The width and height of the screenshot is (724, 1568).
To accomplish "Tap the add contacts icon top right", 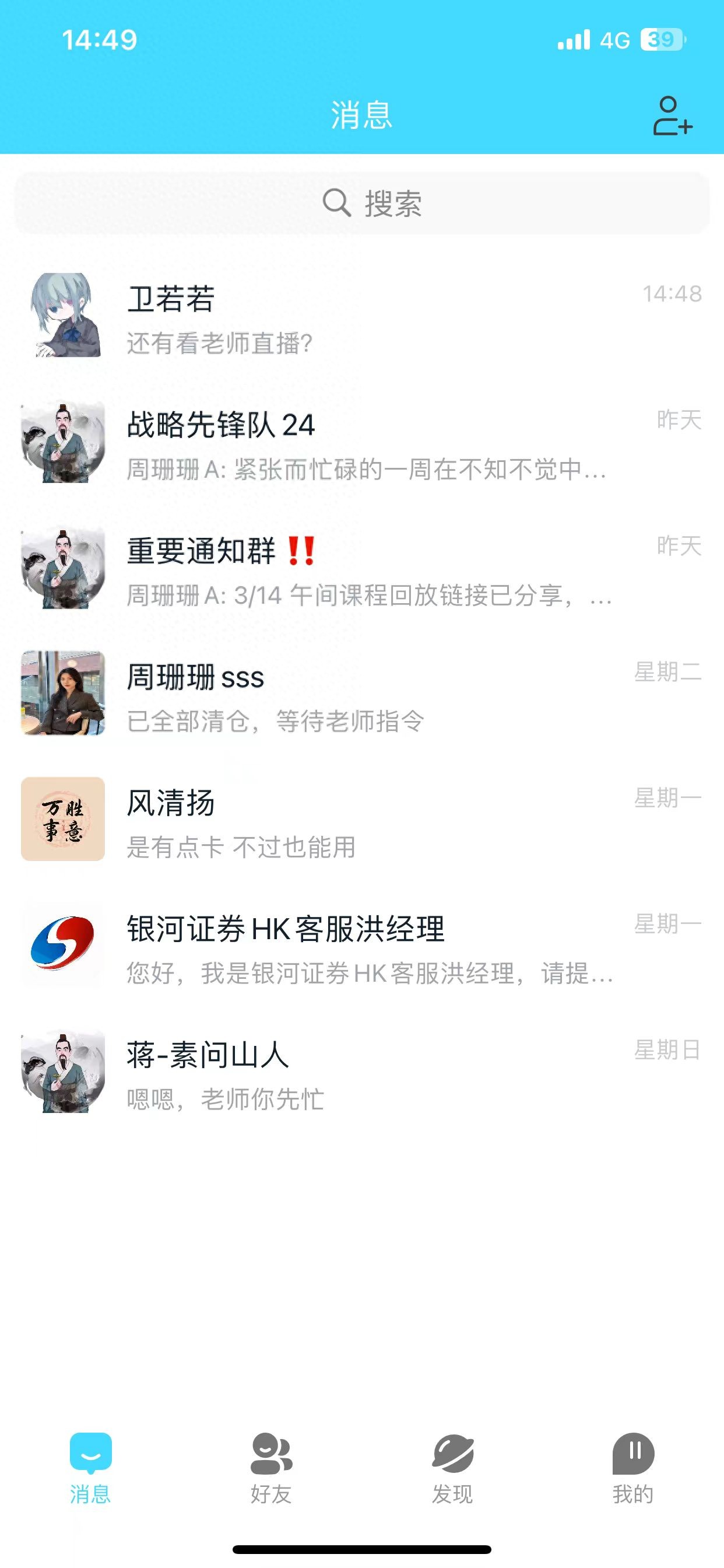I will [x=672, y=116].
